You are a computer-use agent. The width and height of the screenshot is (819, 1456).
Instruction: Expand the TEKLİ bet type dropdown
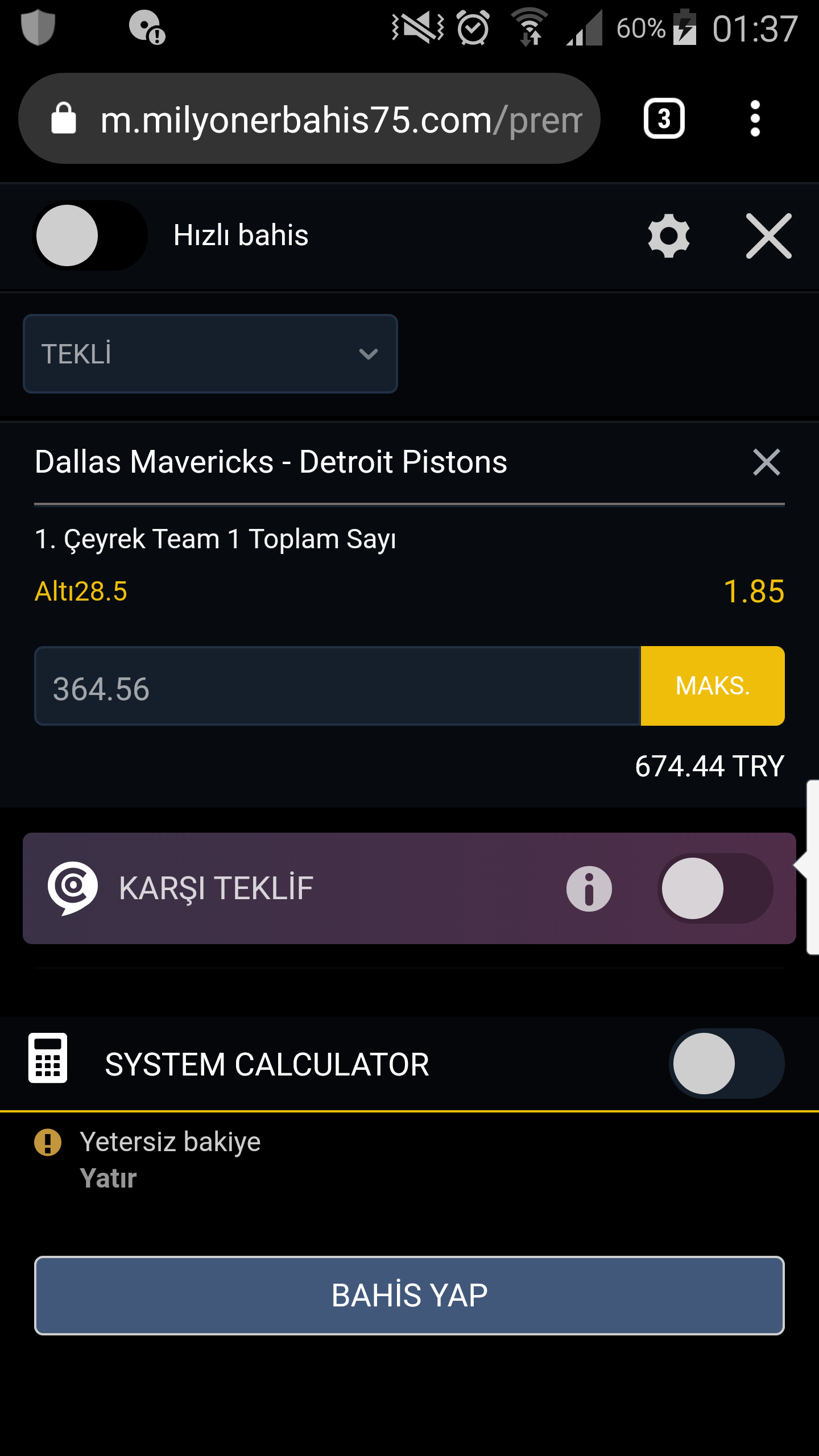click(210, 354)
